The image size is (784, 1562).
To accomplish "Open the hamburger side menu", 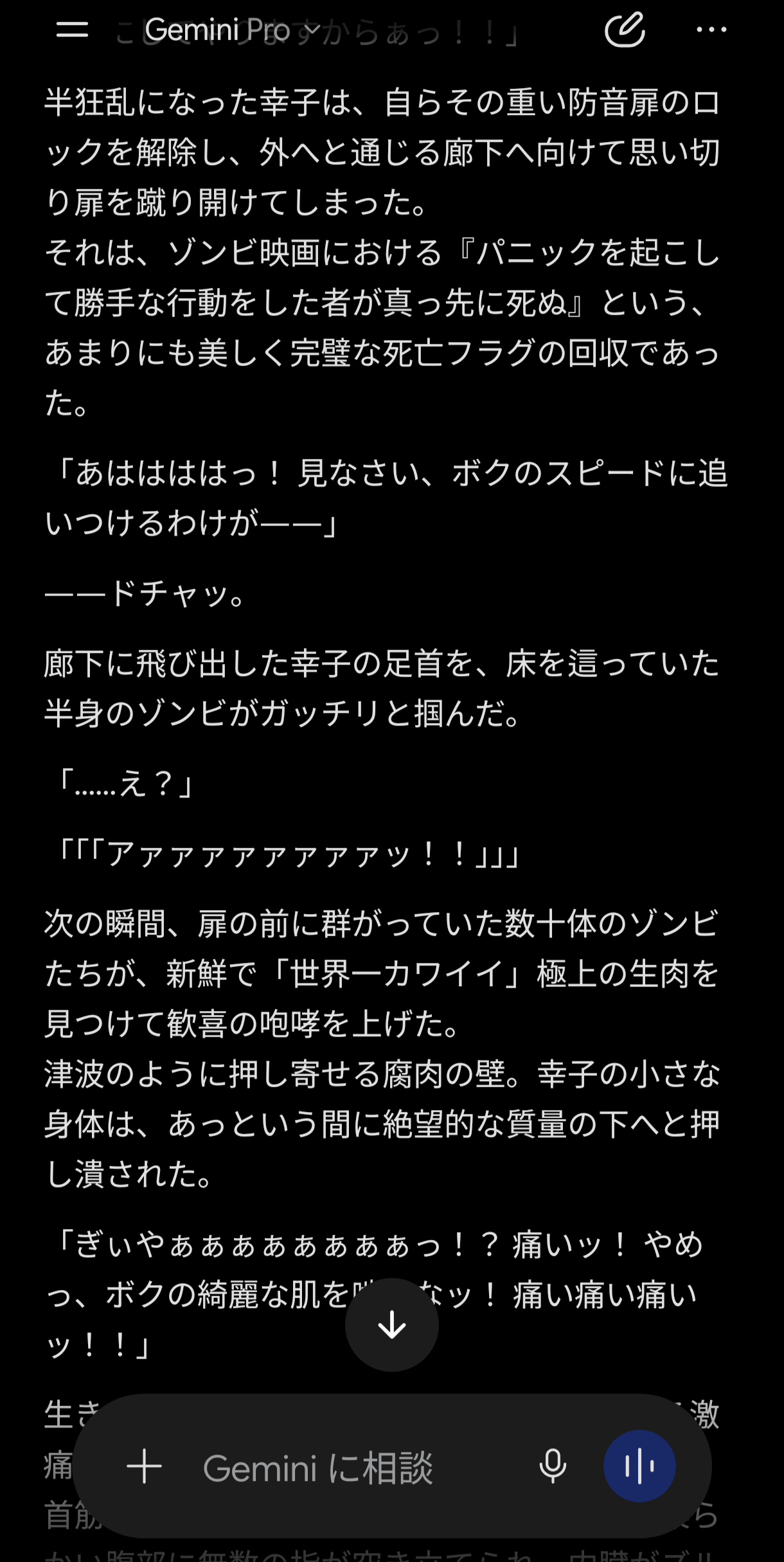I will pos(72,29).
